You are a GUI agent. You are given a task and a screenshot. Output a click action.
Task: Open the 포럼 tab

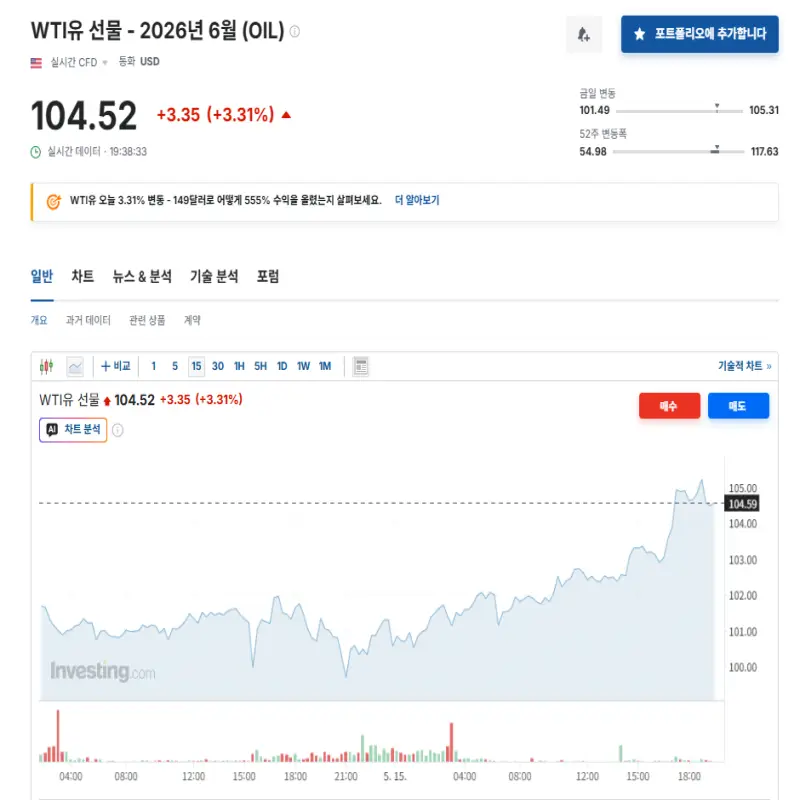click(268, 277)
